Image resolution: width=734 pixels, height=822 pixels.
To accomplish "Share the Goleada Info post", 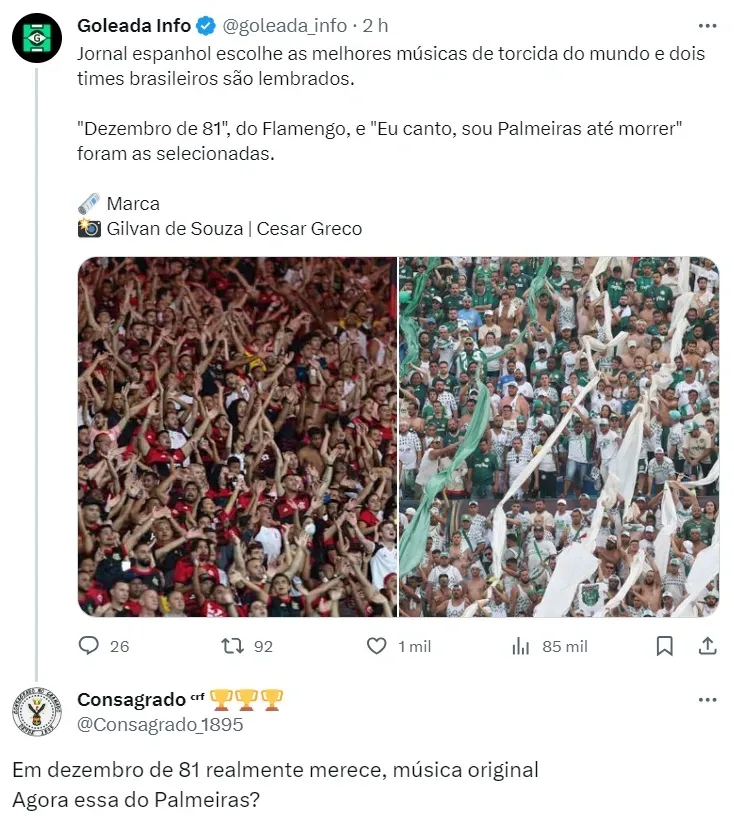I will click(x=707, y=646).
